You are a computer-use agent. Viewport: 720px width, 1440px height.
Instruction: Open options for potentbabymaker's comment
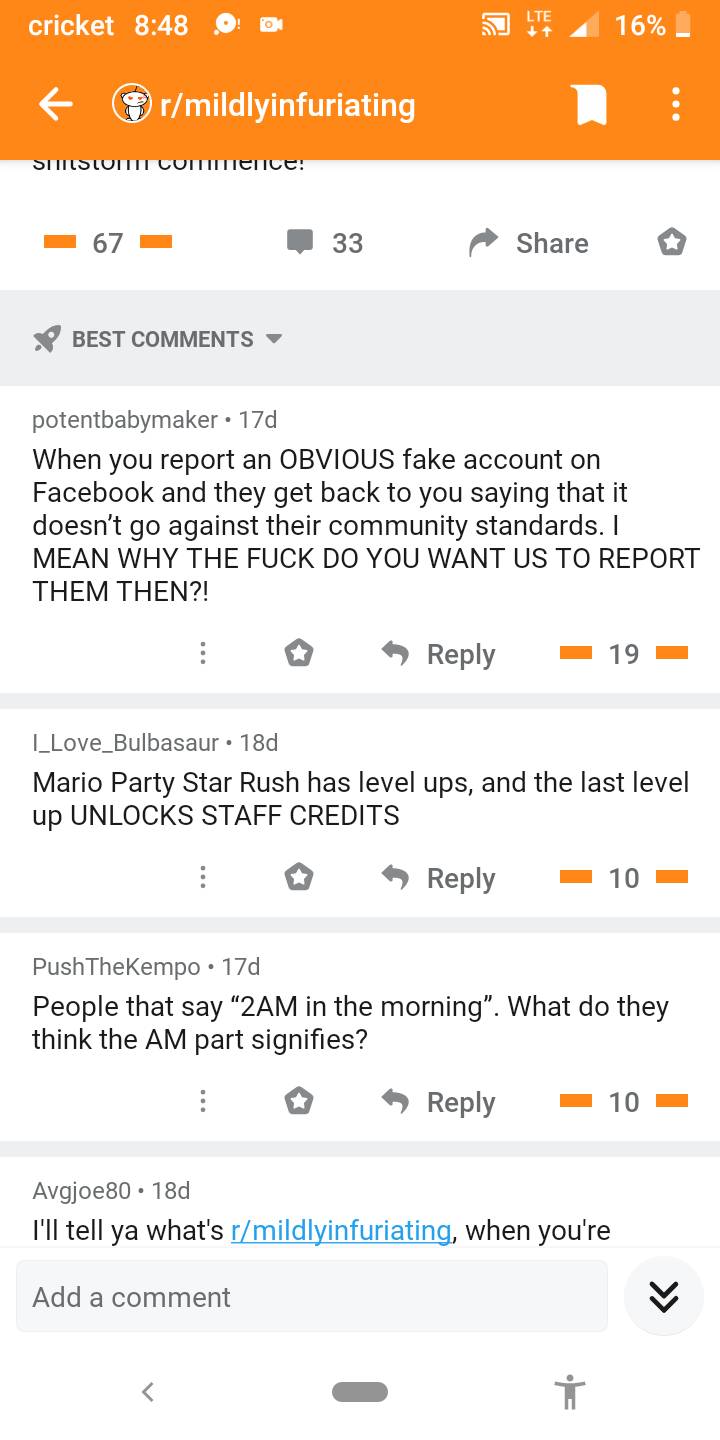[x=203, y=654]
